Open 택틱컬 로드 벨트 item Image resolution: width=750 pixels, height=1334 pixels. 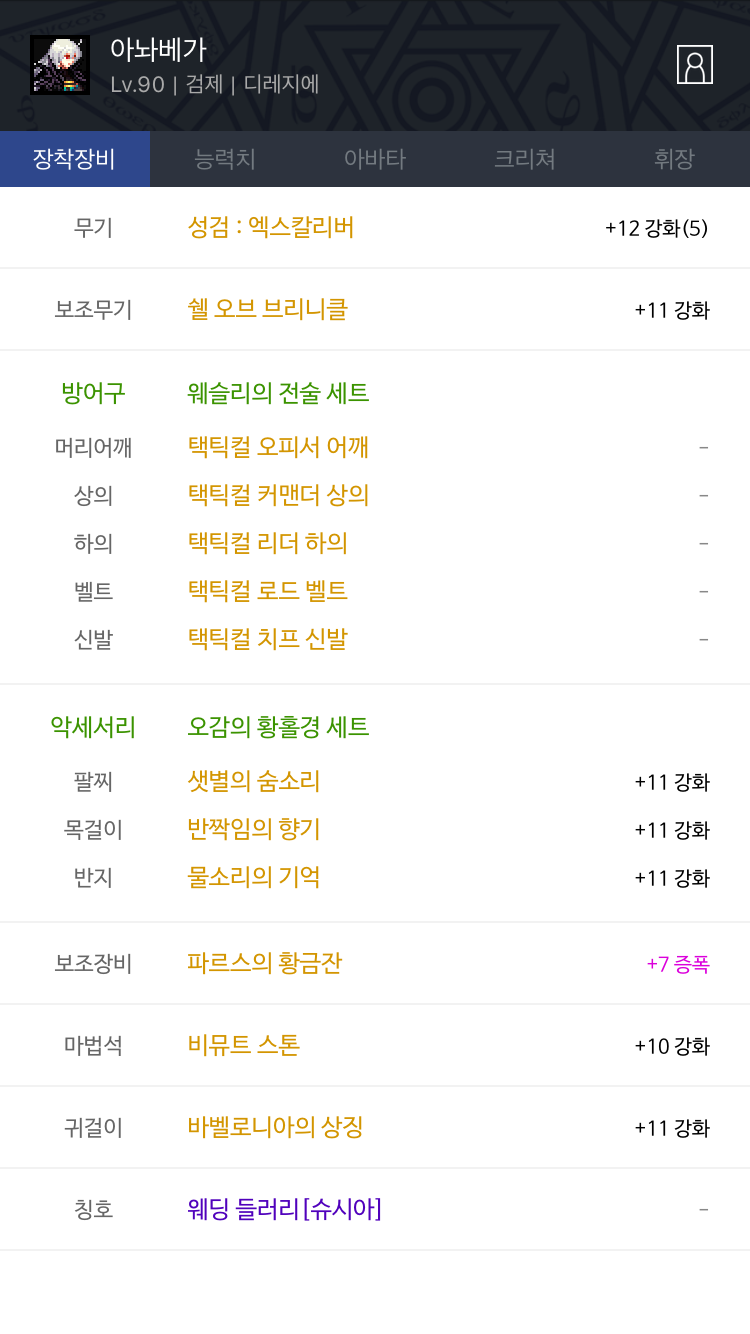click(267, 590)
